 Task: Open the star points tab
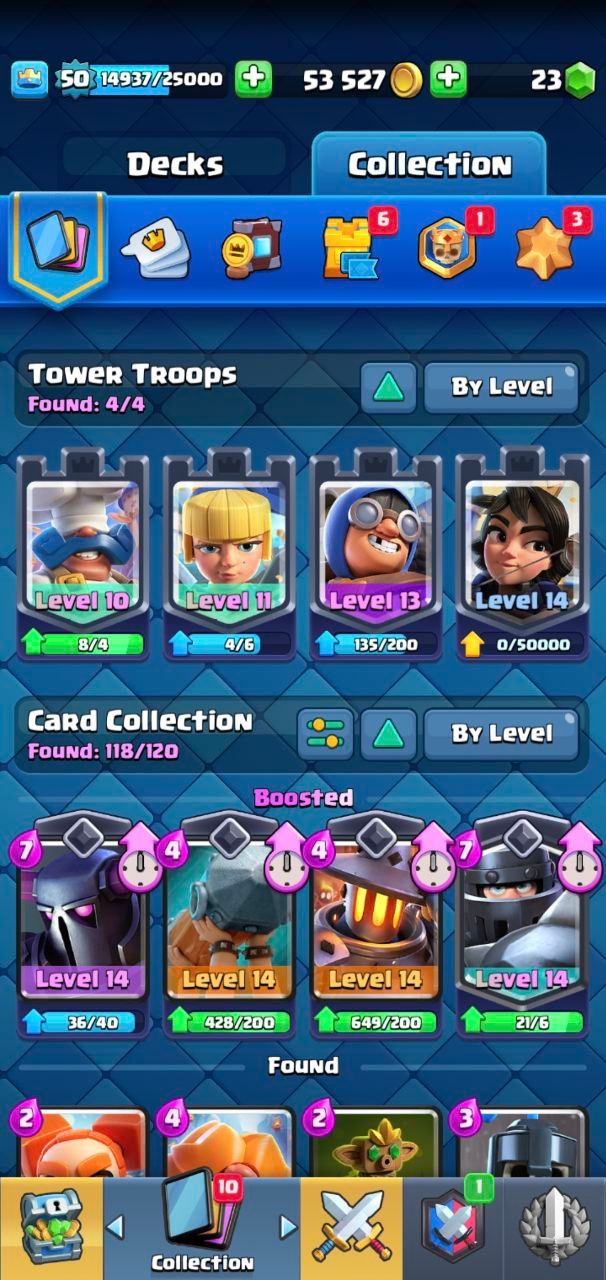(x=546, y=246)
